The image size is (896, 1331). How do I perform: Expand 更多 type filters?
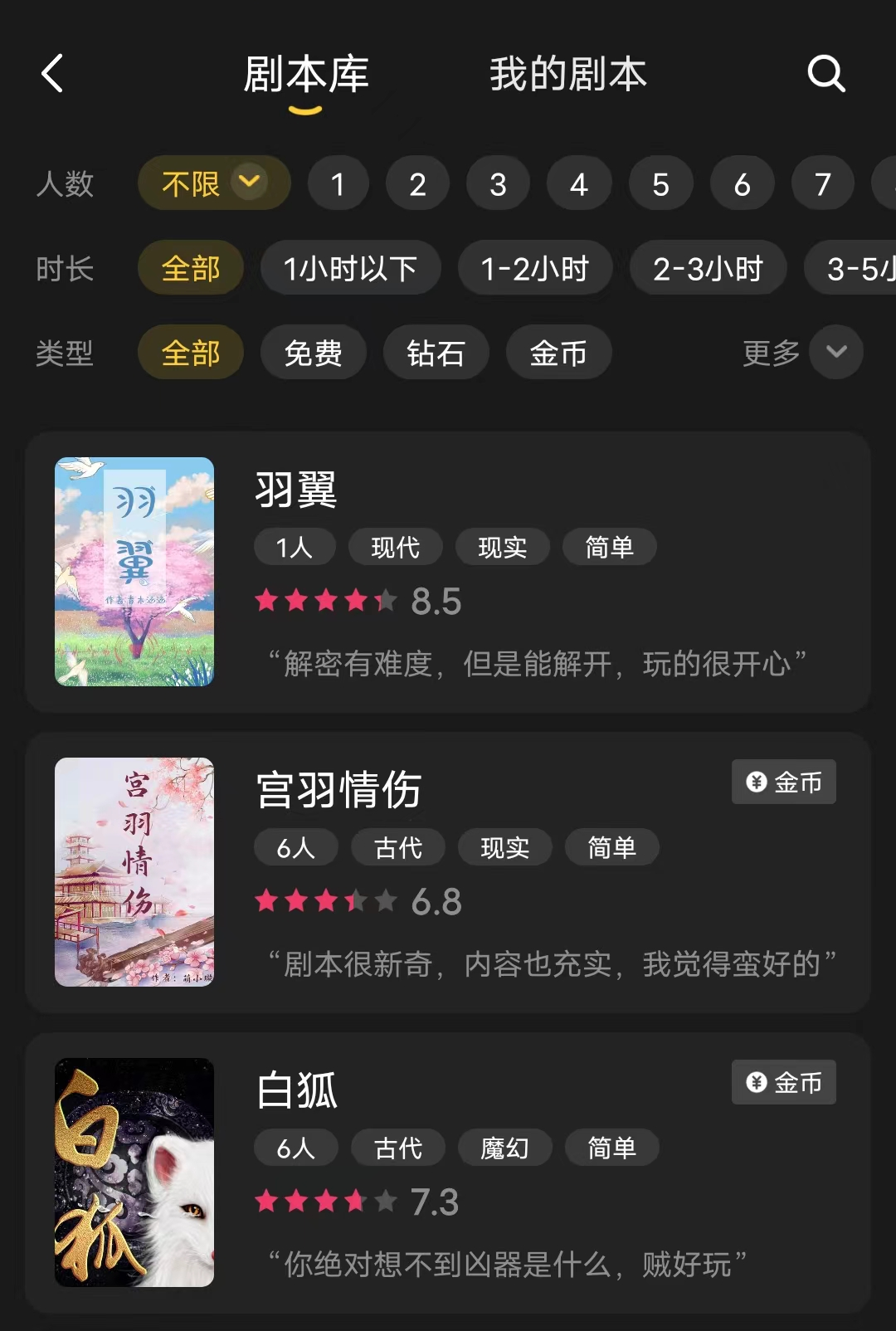[801, 353]
